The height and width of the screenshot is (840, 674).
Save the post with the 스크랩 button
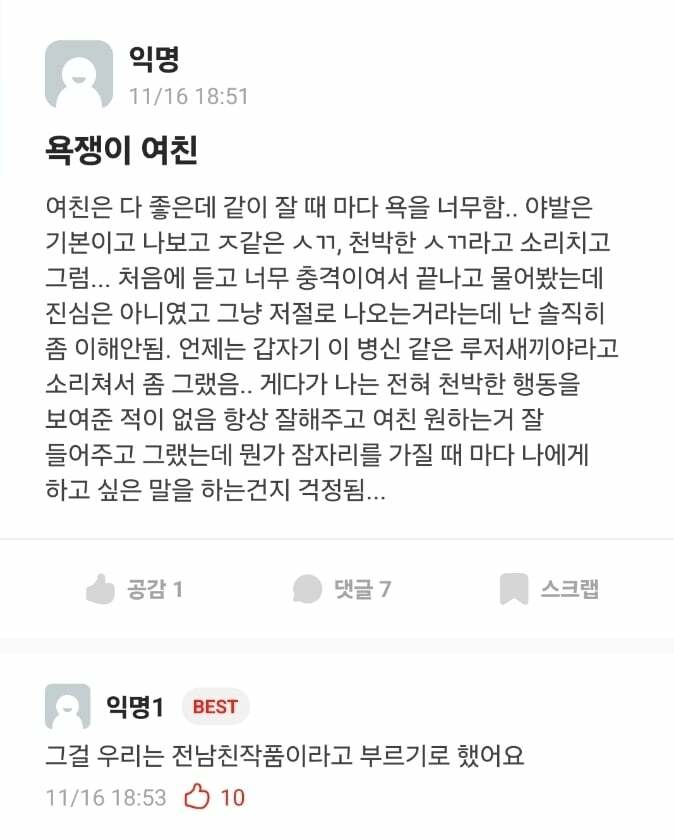[x=549, y=589]
